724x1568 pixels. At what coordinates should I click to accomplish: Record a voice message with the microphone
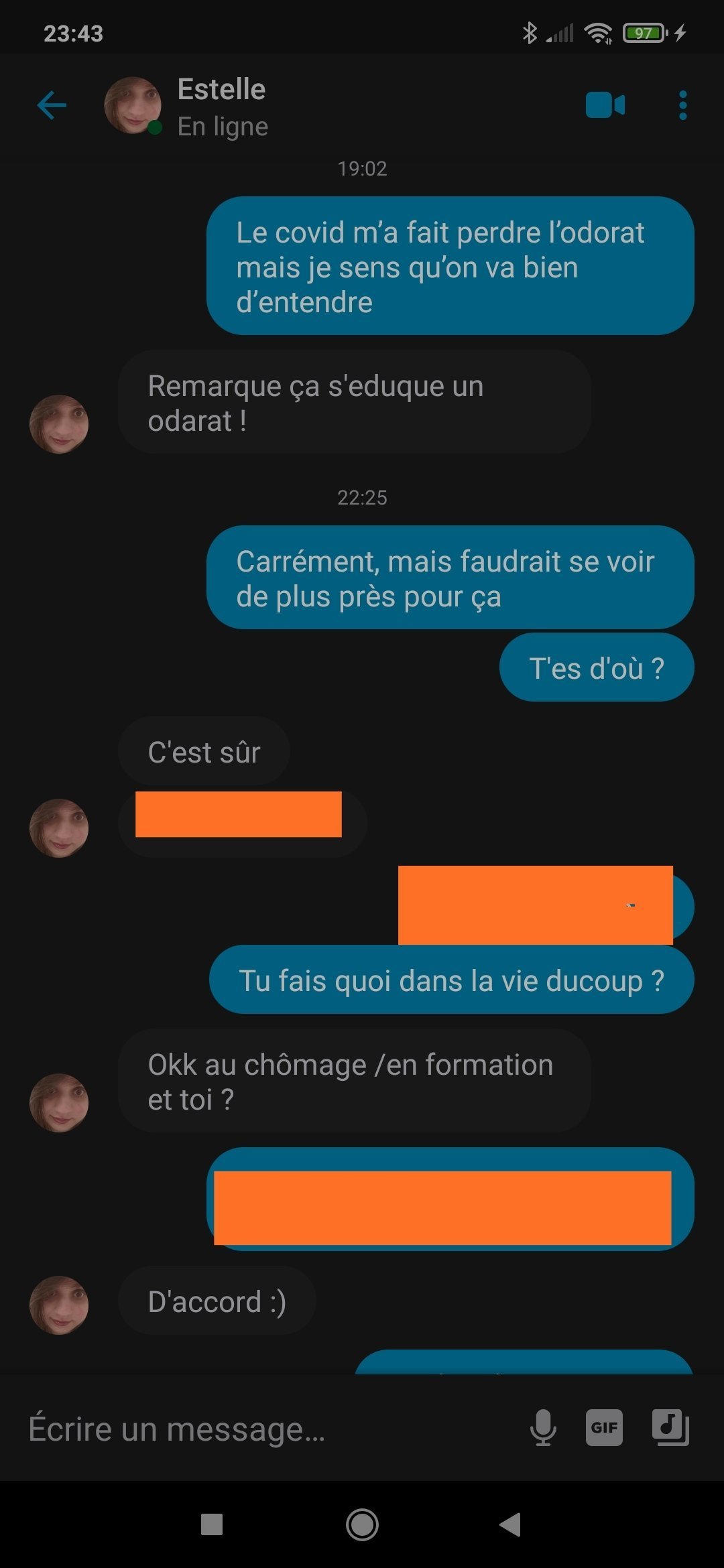(x=543, y=1427)
